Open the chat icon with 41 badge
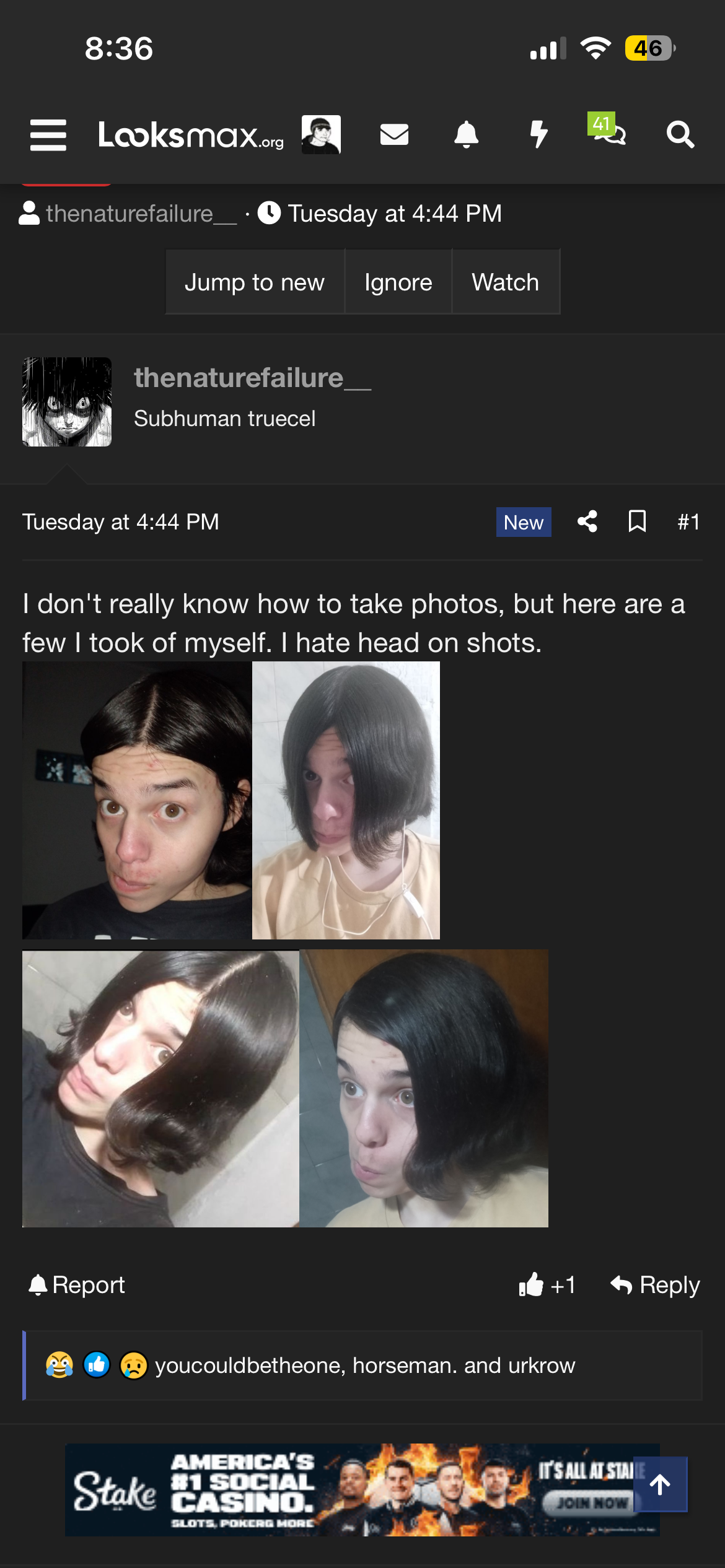725x1568 pixels. 607,130
